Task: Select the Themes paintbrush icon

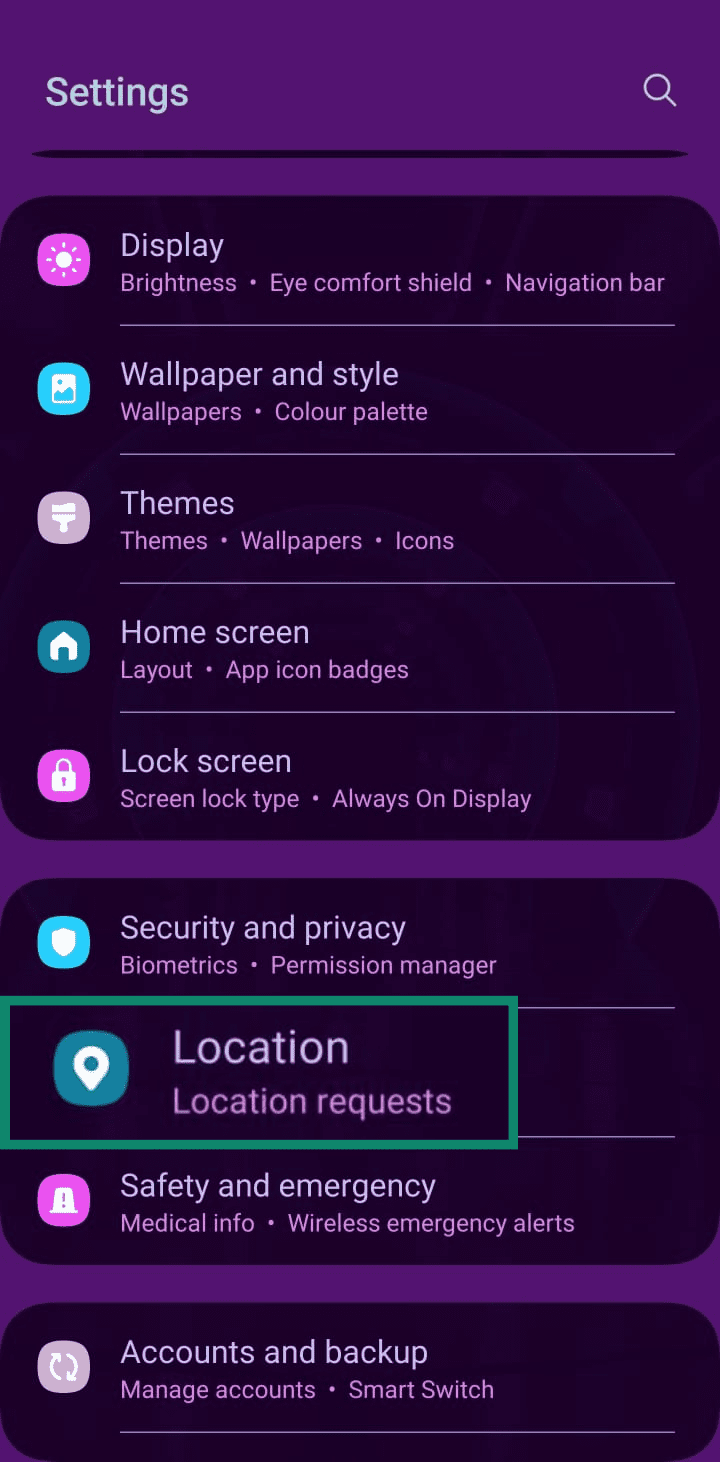Action: point(63,518)
